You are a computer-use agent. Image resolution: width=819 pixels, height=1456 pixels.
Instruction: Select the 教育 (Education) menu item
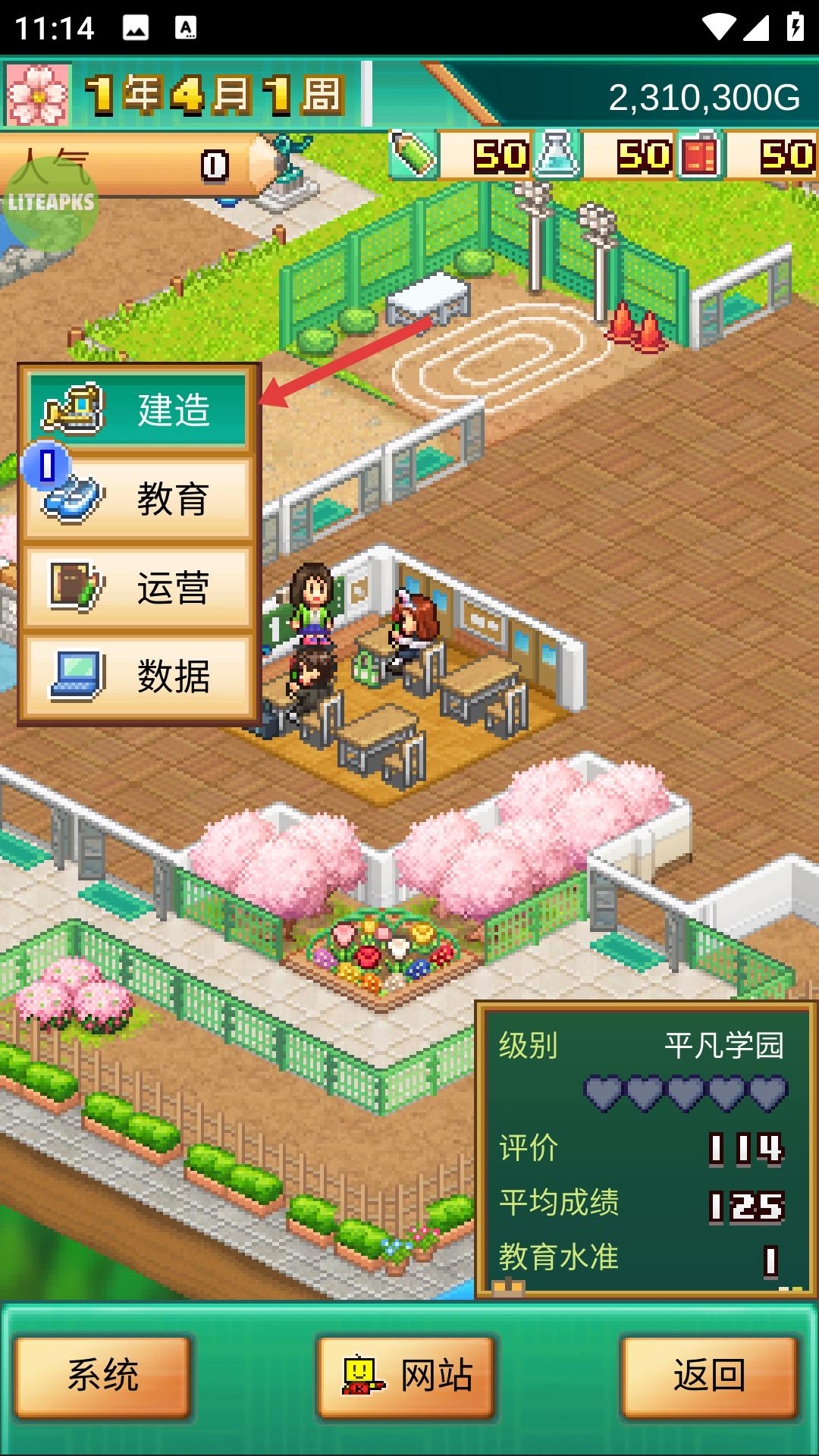click(x=139, y=499)
